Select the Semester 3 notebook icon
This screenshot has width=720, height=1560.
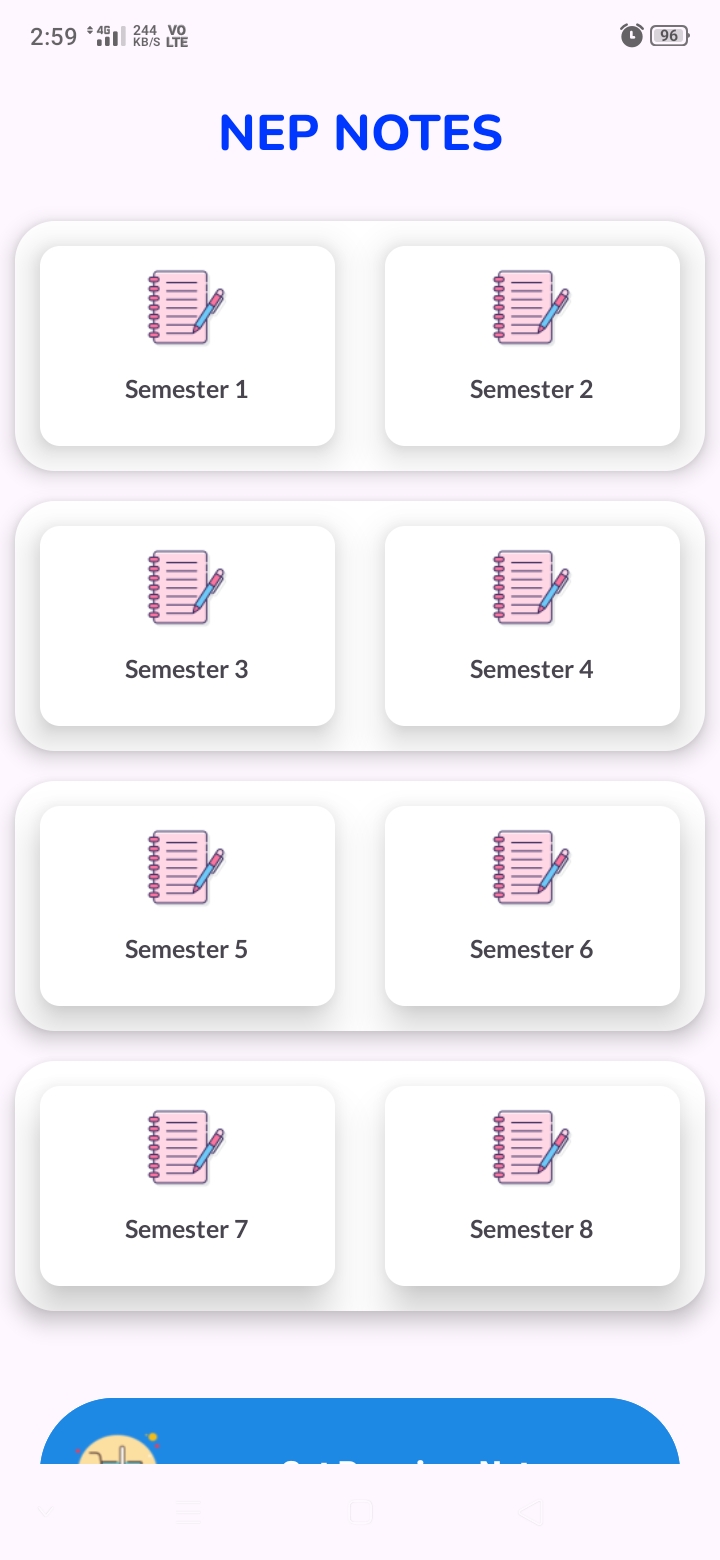(186, 587)
